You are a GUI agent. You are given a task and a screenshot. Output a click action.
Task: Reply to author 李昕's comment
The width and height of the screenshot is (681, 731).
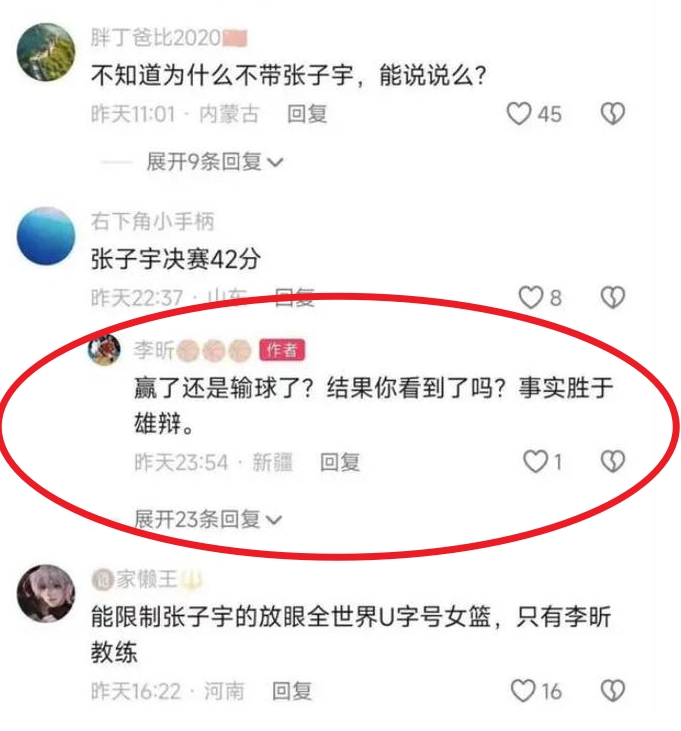[x=339, y=462]
